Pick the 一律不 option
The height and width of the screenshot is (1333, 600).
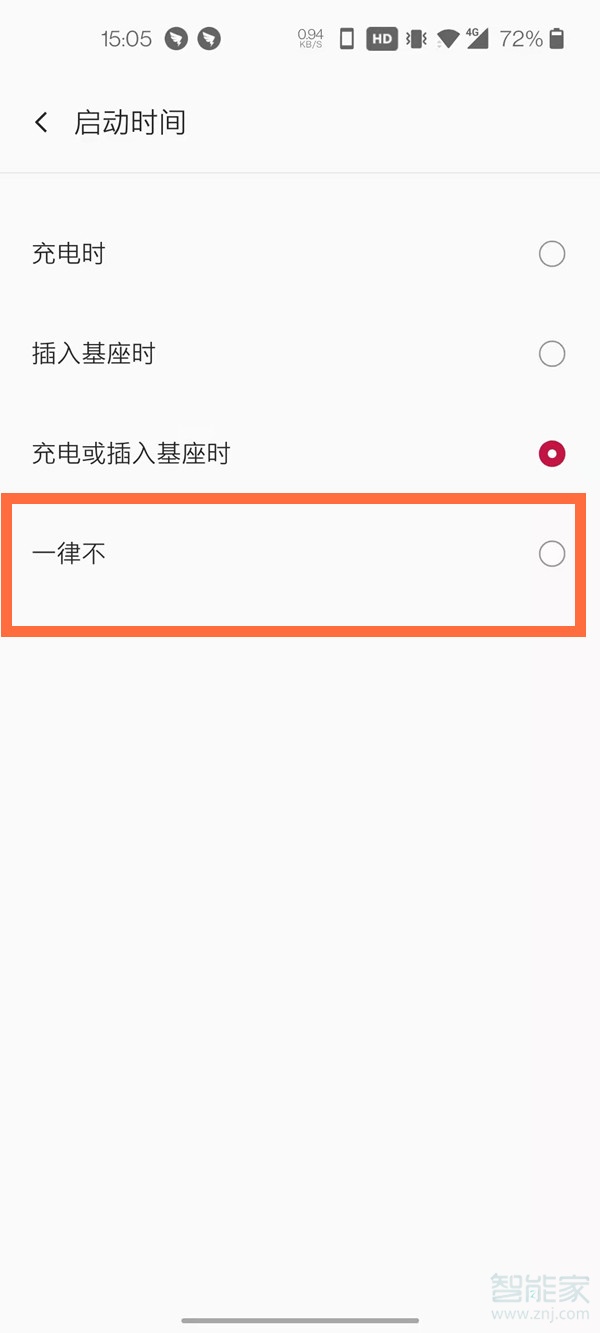pos(300,554)
